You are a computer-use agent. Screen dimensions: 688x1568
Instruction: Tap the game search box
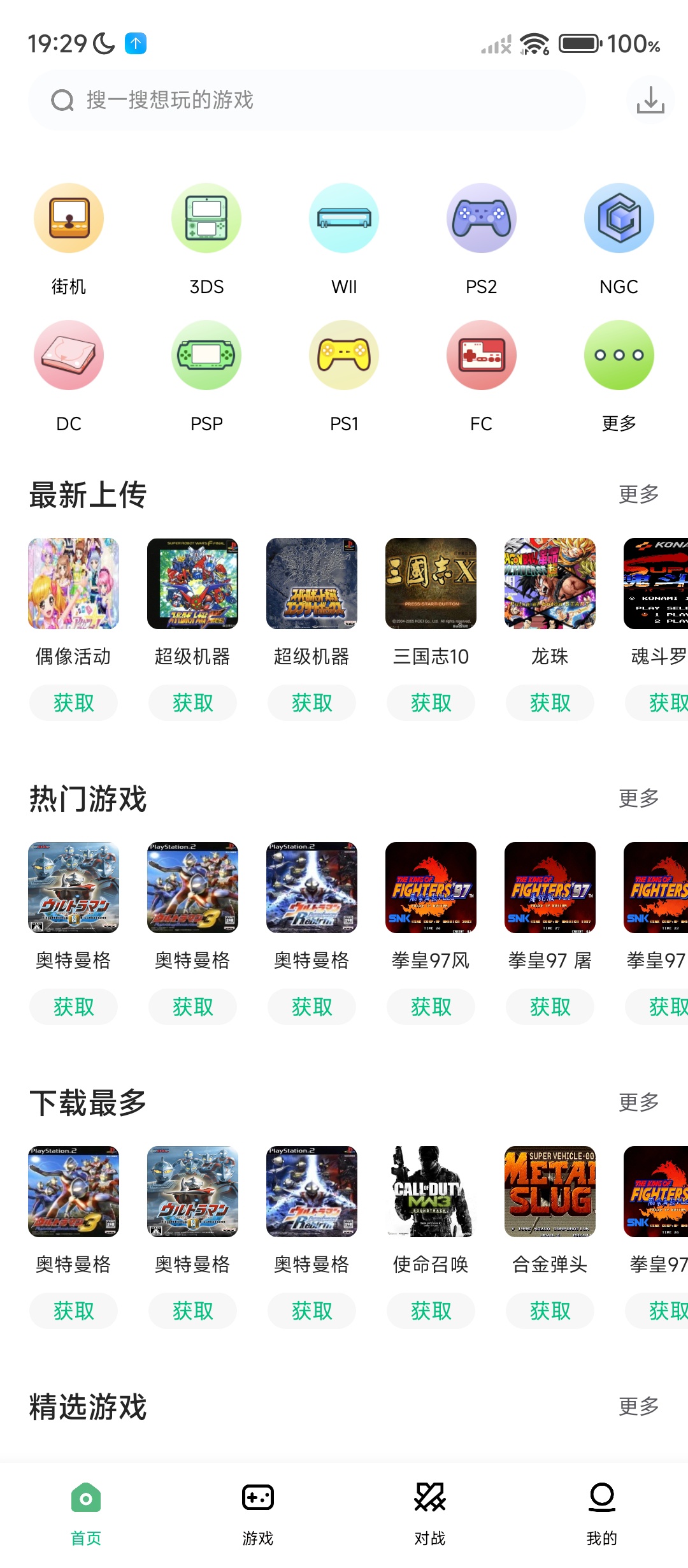coord(306,100)
